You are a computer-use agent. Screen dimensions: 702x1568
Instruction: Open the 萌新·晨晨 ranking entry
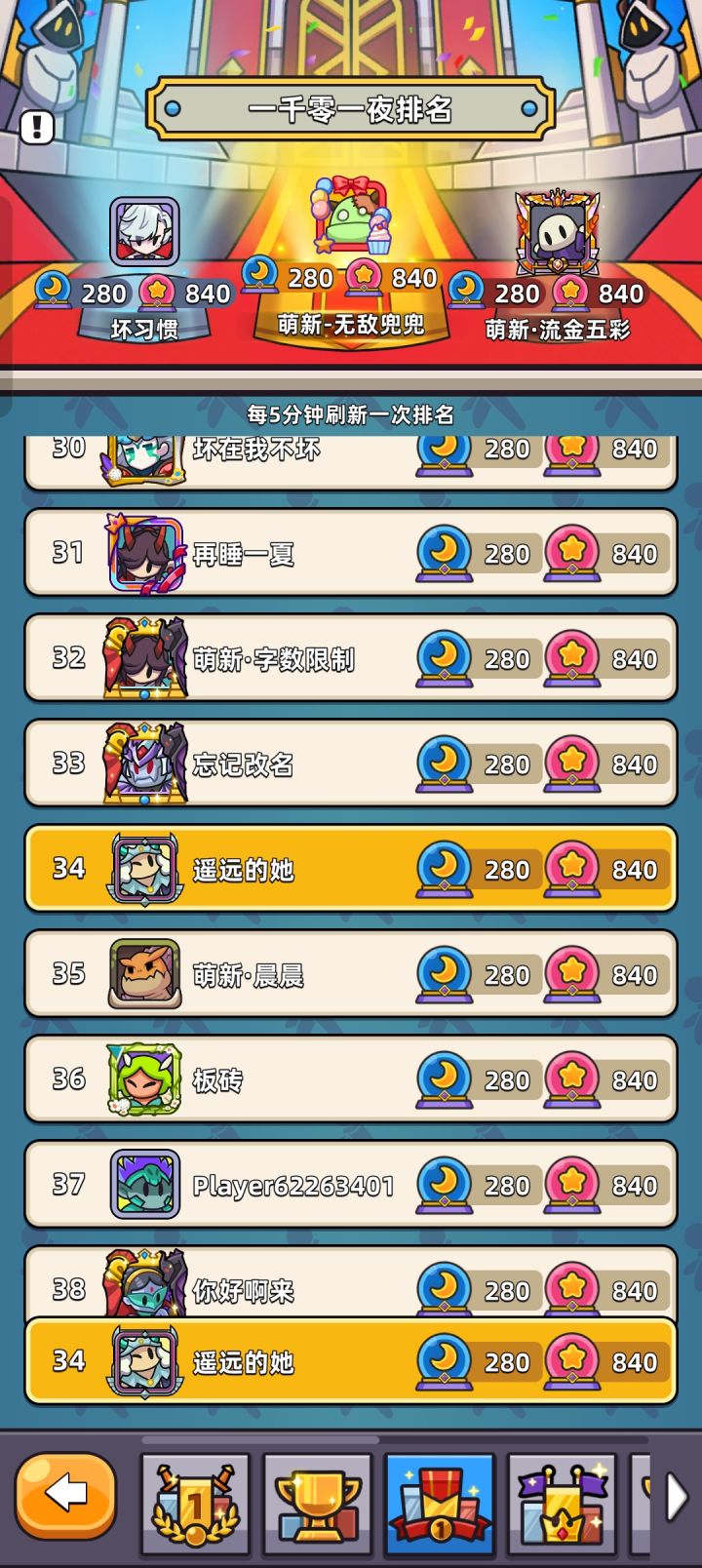click(x=350, y=974)
